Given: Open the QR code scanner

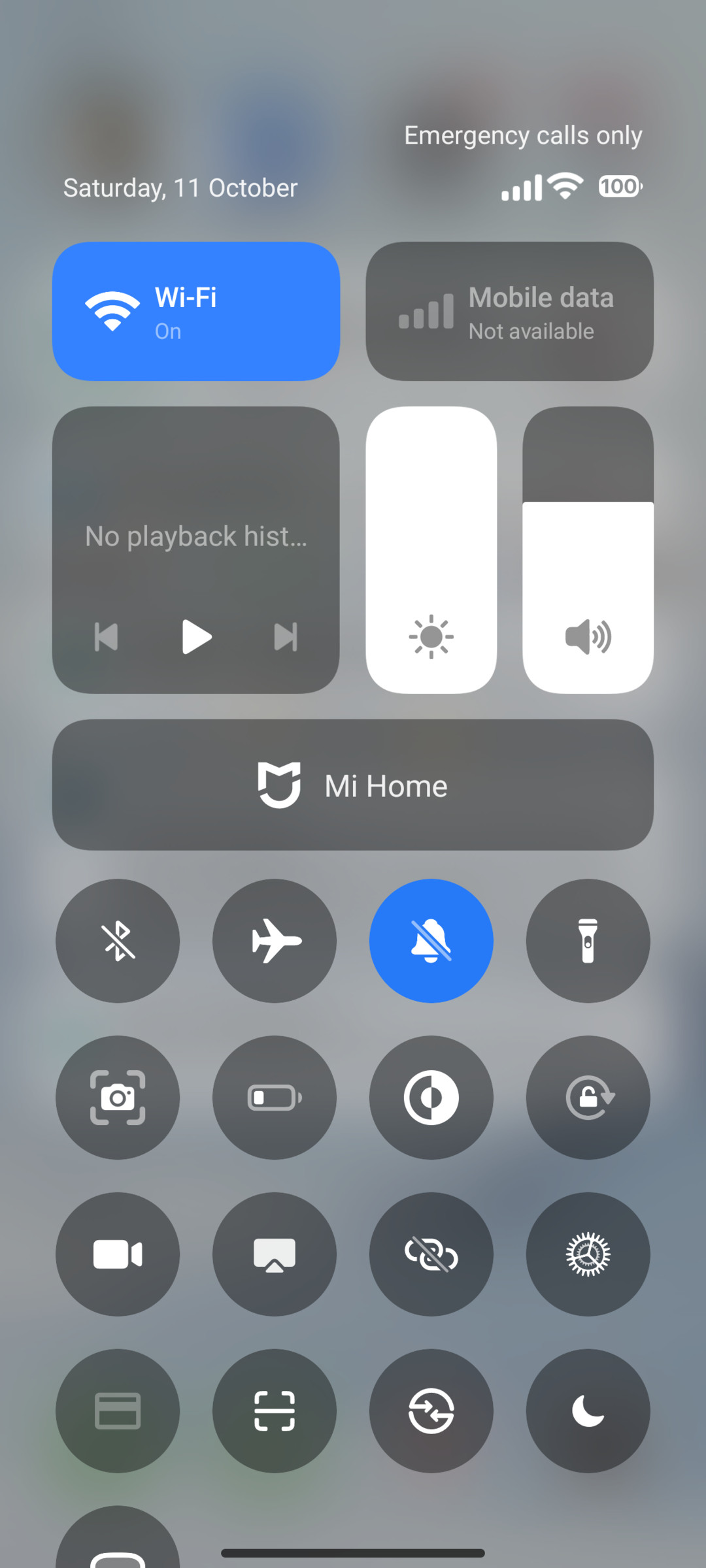Looking at the screenshot, I should coord(275,1411).
